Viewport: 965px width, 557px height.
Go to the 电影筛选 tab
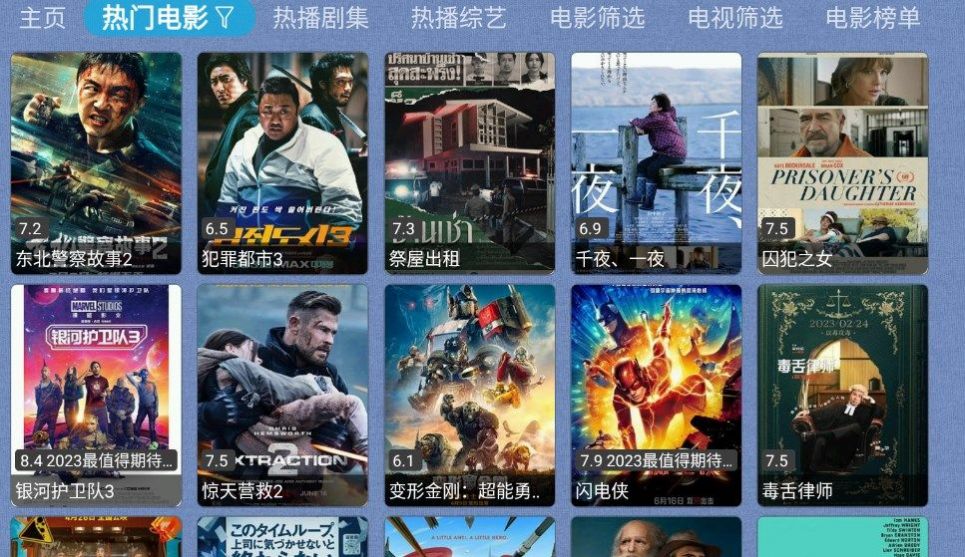(x=597, y=18)
